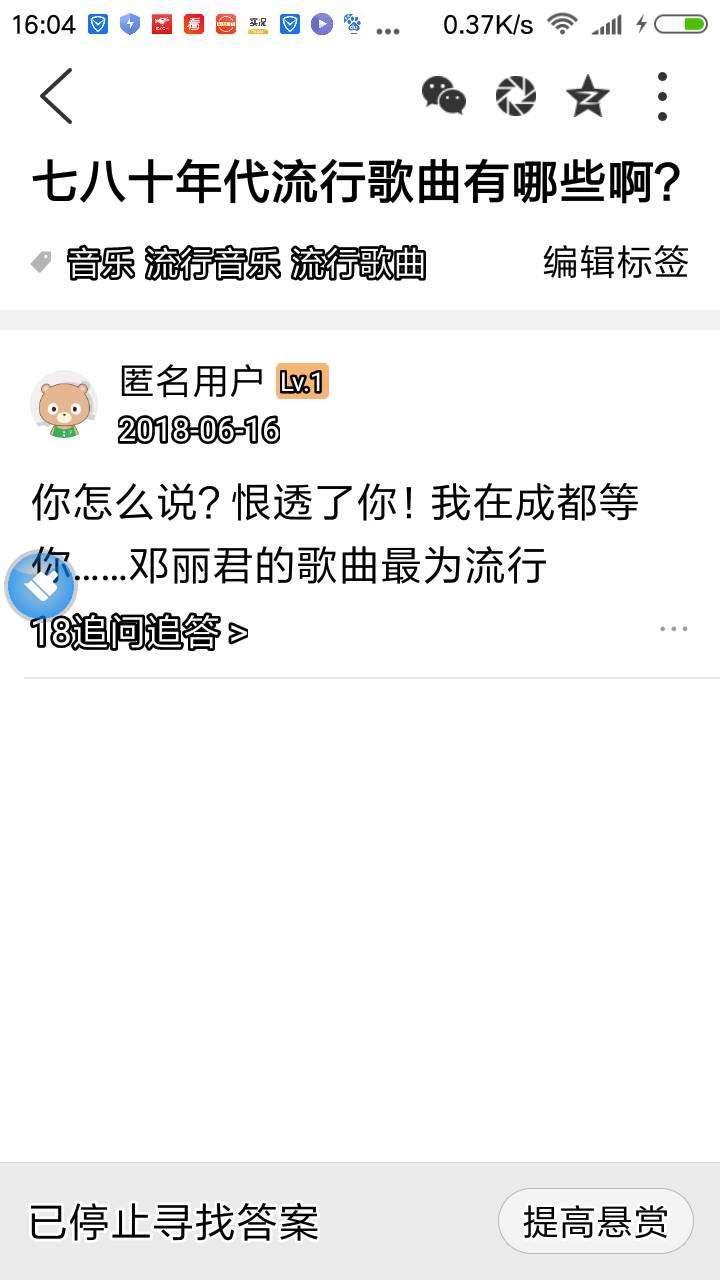Viewport: 720px width, 1280px height.
Task: Open the answer's more-options dots
Action: coord(673,629)
